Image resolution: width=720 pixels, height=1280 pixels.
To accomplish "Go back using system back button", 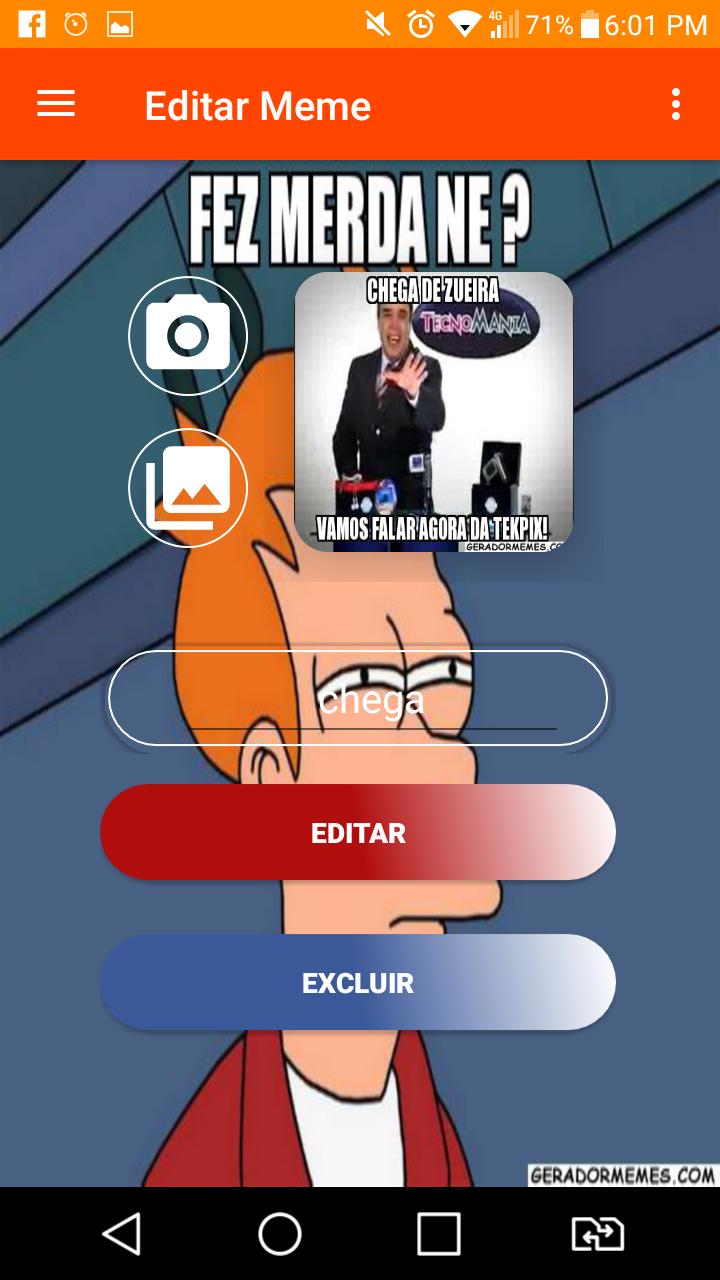I will (122, 1234).
